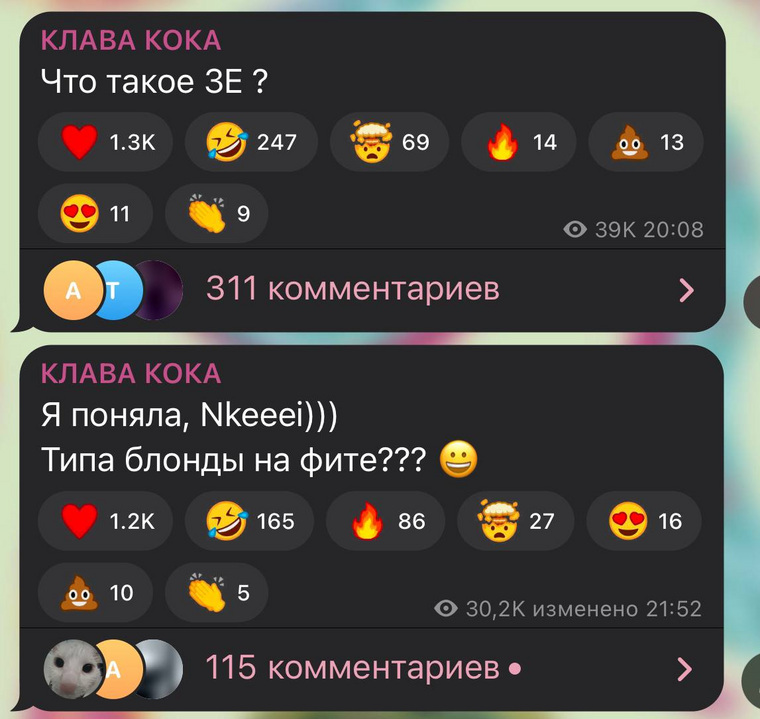Image resolution: width=760 pixels, height=719 pixels.
Task: Tap the mind-blown reaction with 27 count
Action: point(515,521)
